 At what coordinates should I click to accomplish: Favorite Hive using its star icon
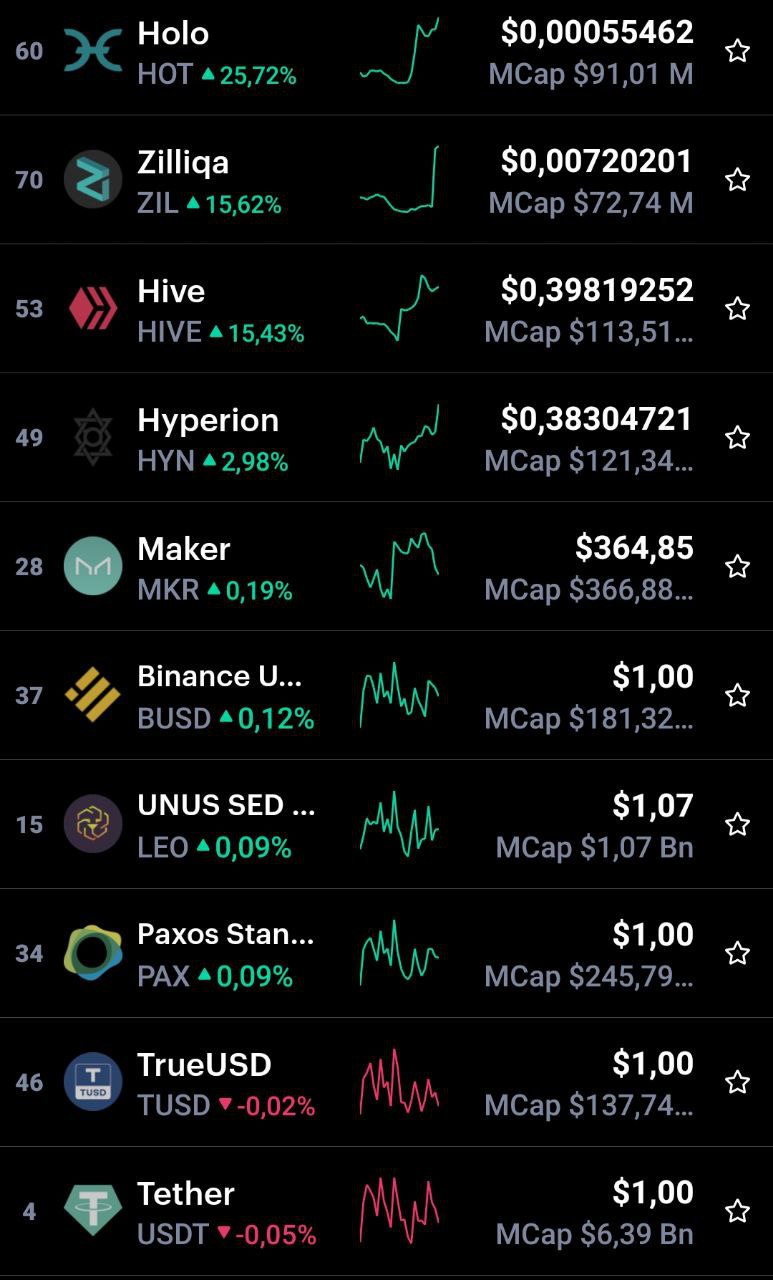tap(737, 309)
